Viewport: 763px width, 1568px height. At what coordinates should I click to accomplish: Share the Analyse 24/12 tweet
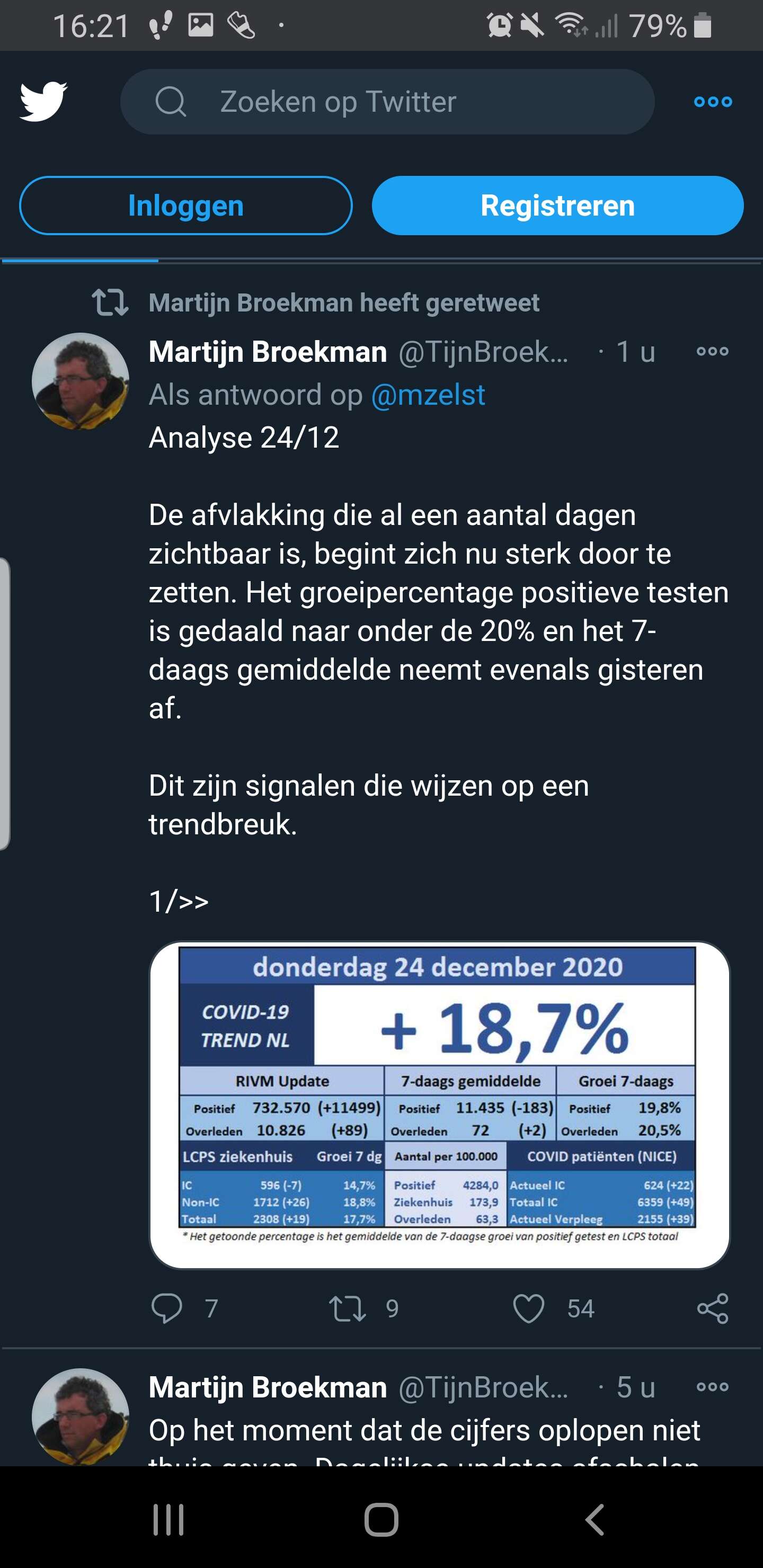712,1308
